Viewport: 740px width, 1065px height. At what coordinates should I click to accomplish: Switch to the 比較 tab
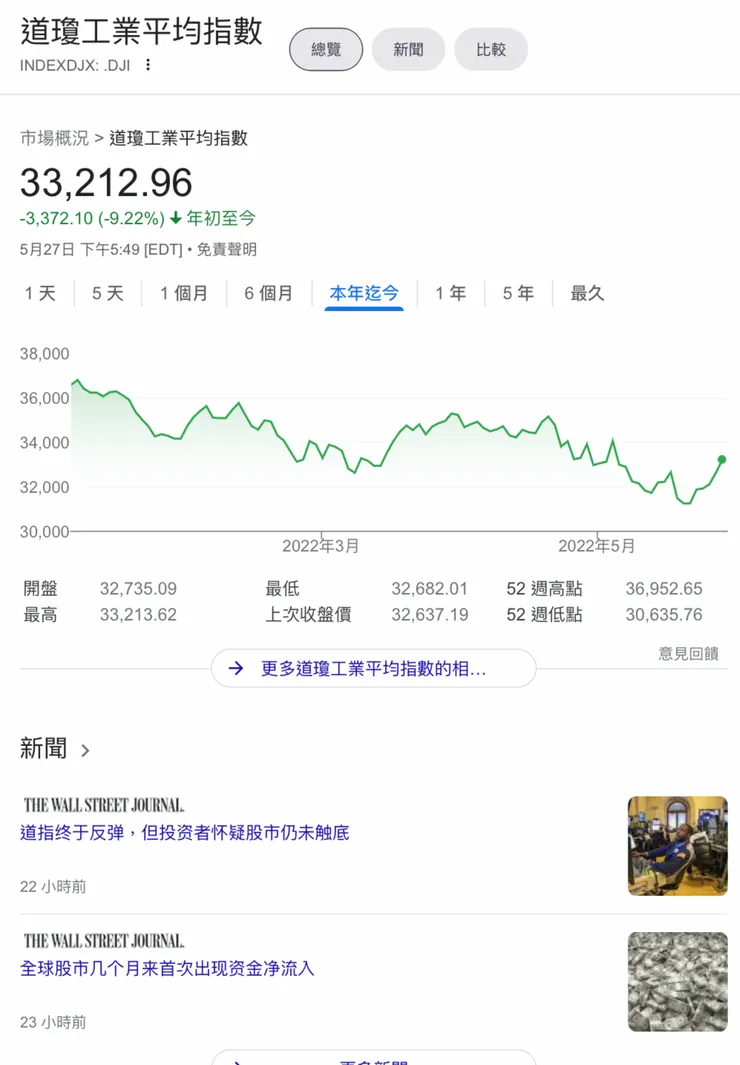491,49
